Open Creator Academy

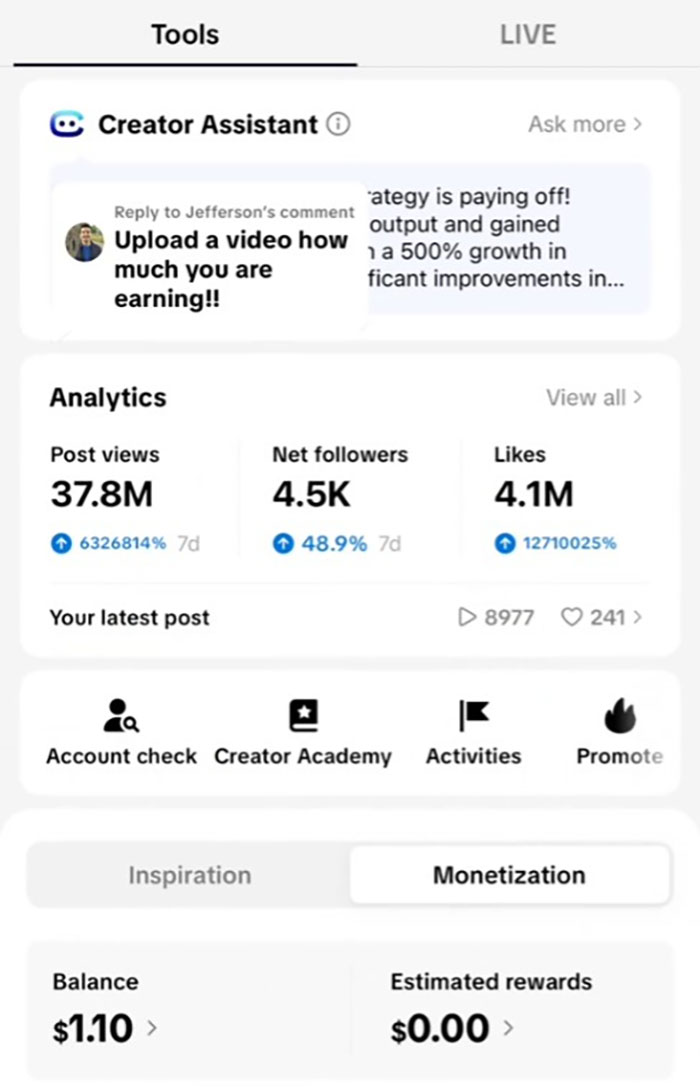[303, 732]
